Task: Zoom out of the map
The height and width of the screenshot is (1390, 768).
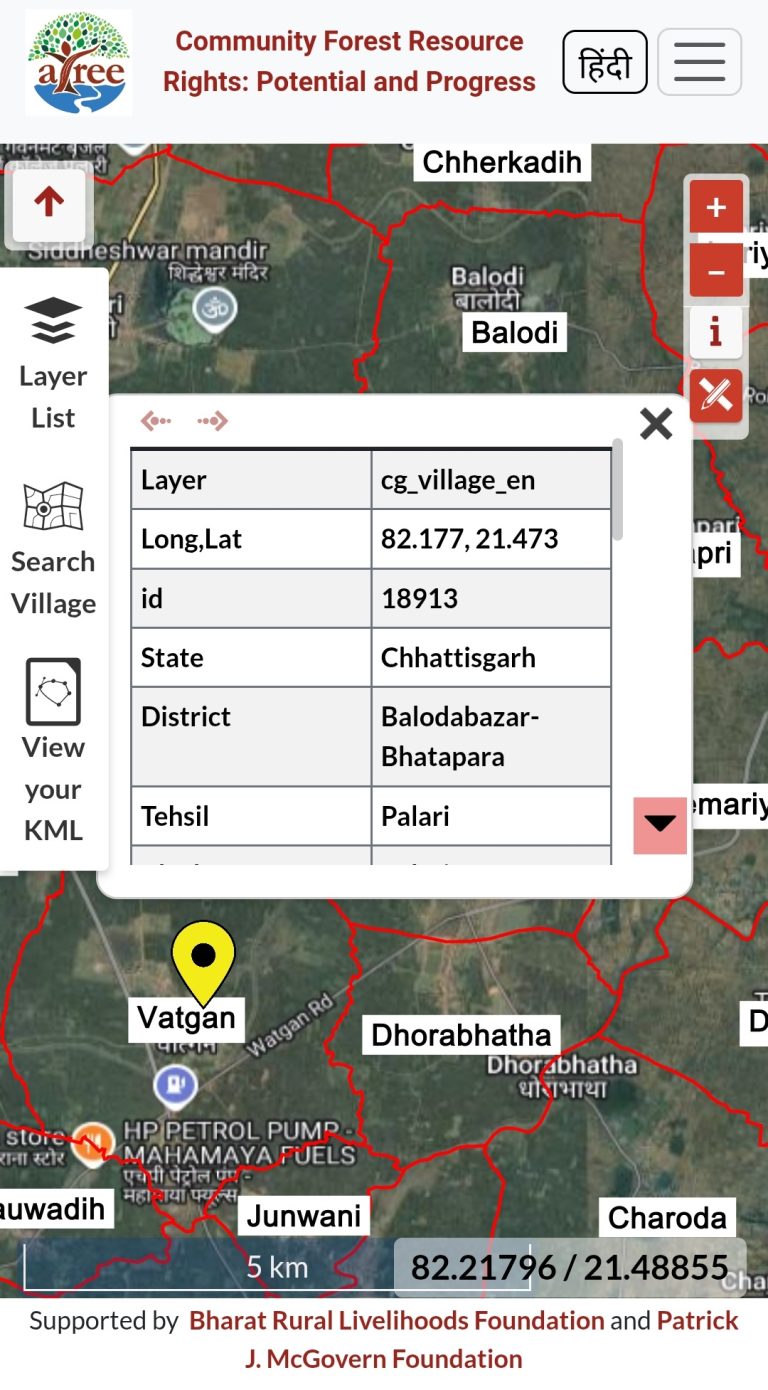Action: click(716, 271)
